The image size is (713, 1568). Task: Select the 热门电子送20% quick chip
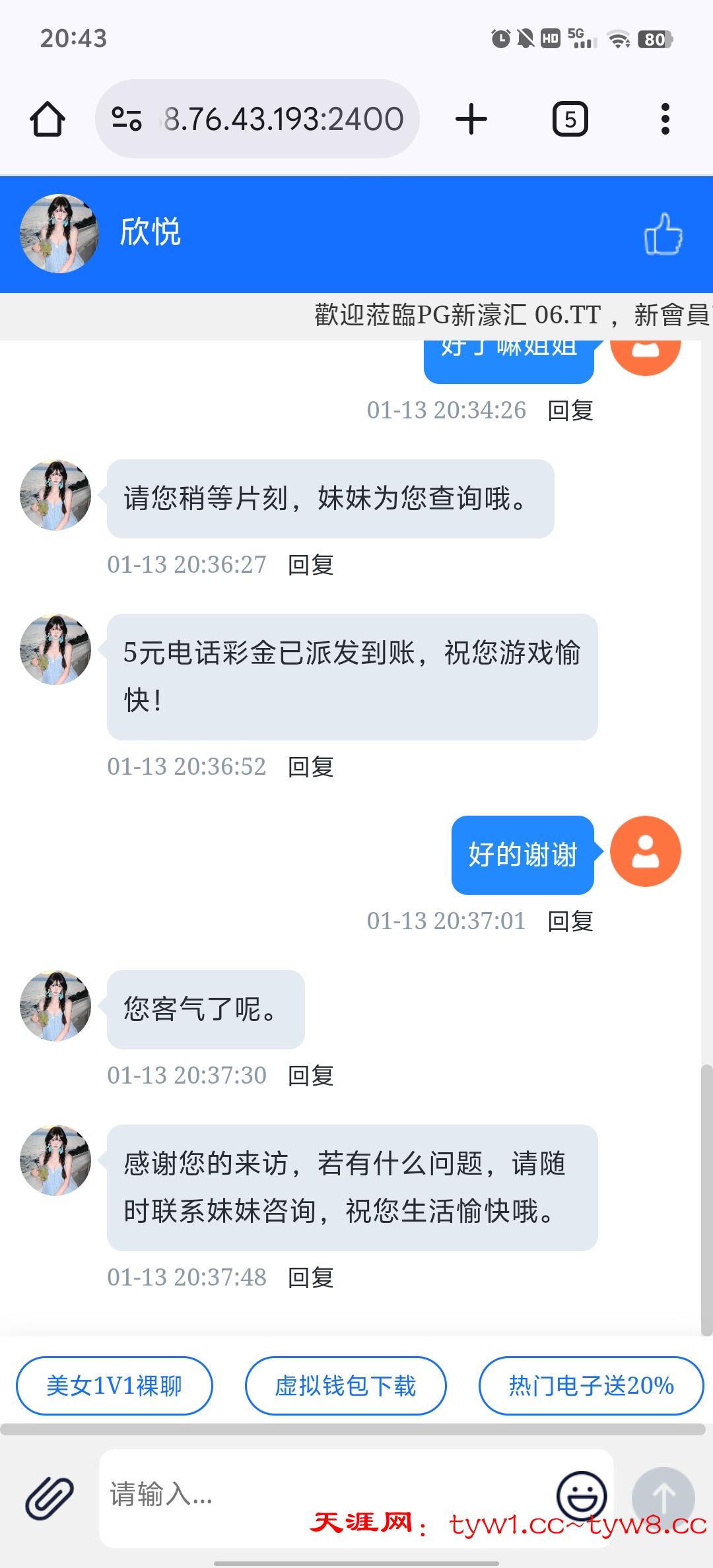(591, 1386)
